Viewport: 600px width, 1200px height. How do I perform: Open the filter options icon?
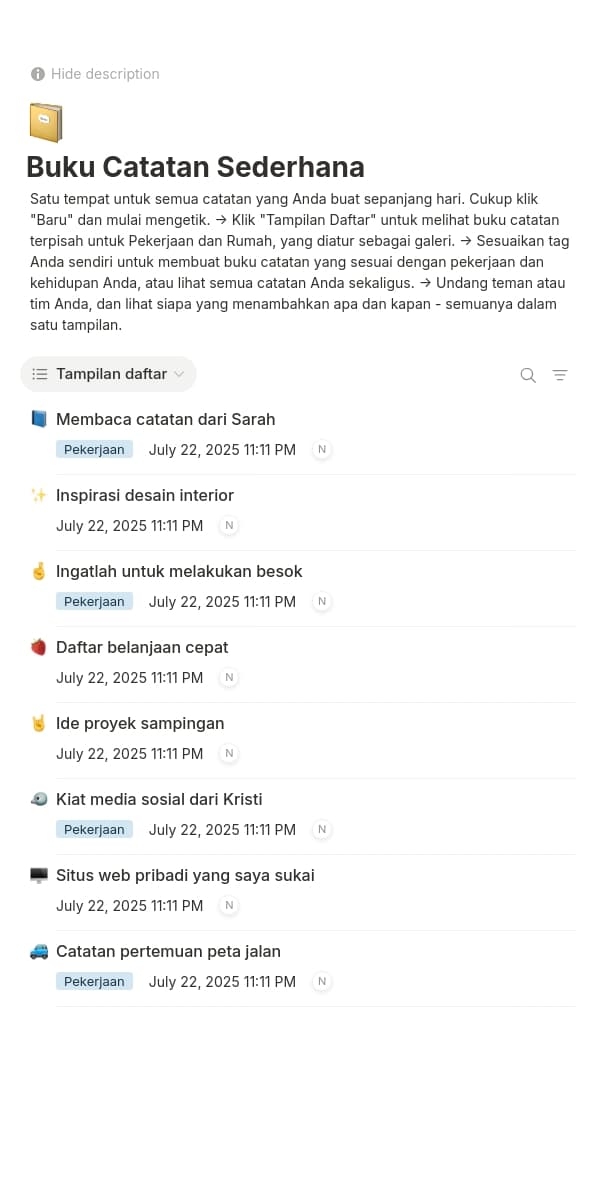pyautogui.click(x=560, y=375)
